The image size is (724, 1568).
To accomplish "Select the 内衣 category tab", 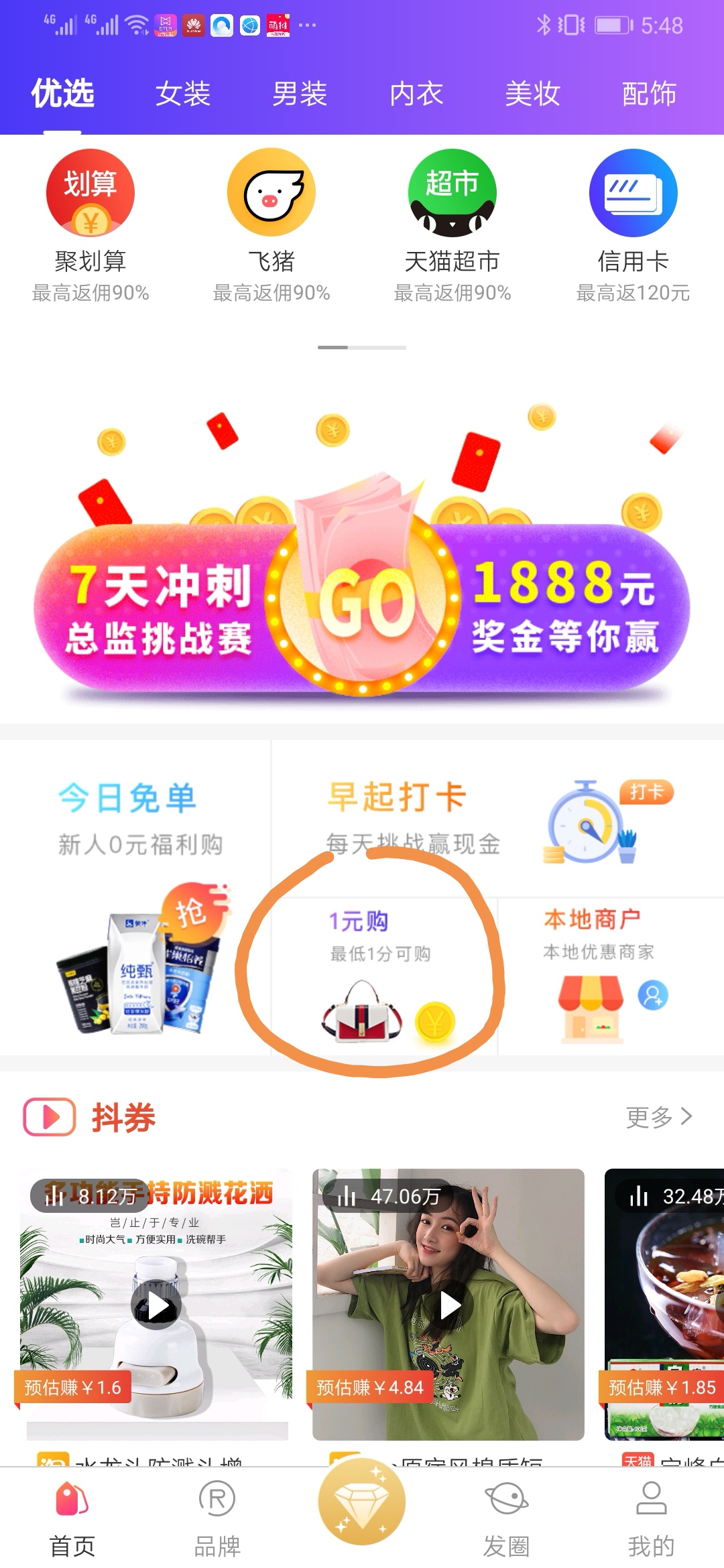I will [416, 94].
